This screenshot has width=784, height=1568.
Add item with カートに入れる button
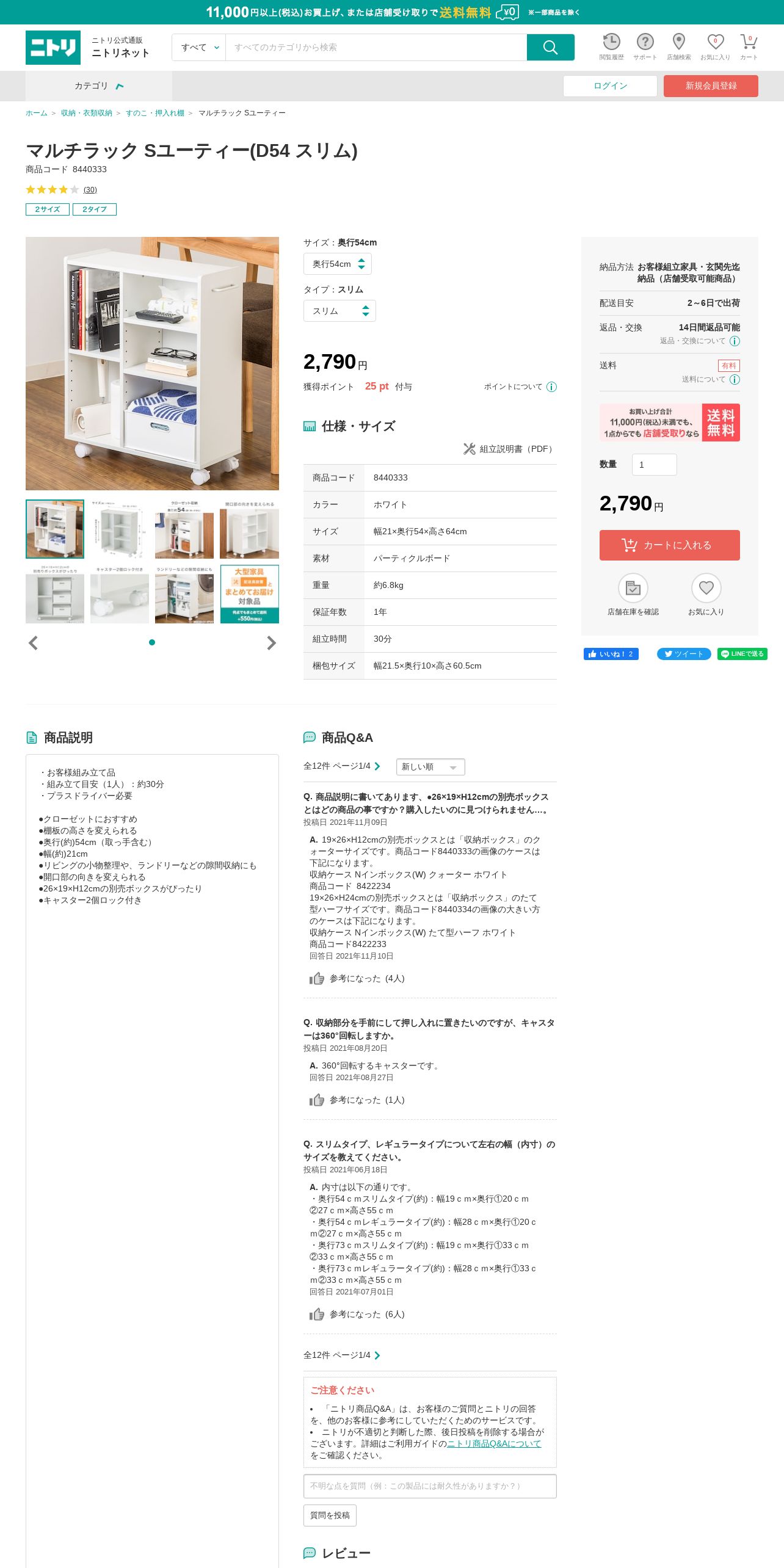(x=669, y=545)
